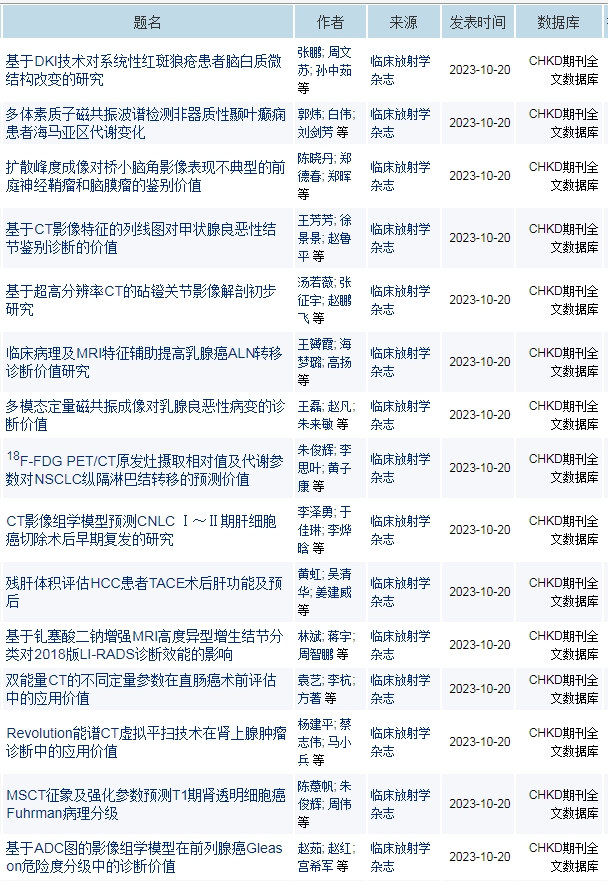View the ADC图影像组学 prostate cancer Gleason article
The height and width of the screenshot is (881, 608).
click(x=143, y=857)
